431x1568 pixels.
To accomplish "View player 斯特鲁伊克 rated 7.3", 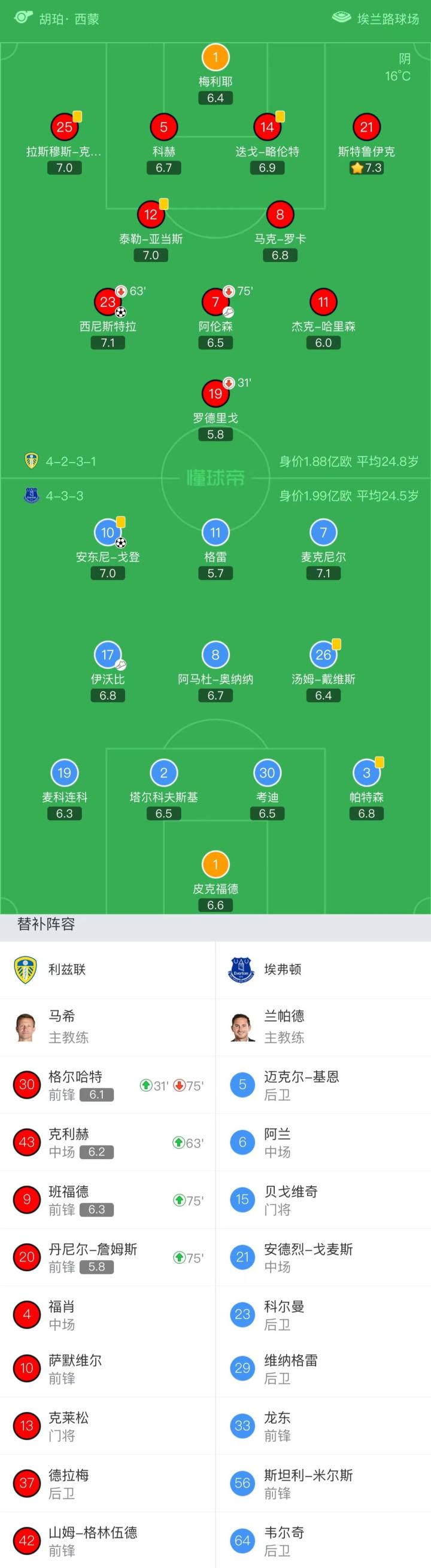I will (x=366, y=128).
